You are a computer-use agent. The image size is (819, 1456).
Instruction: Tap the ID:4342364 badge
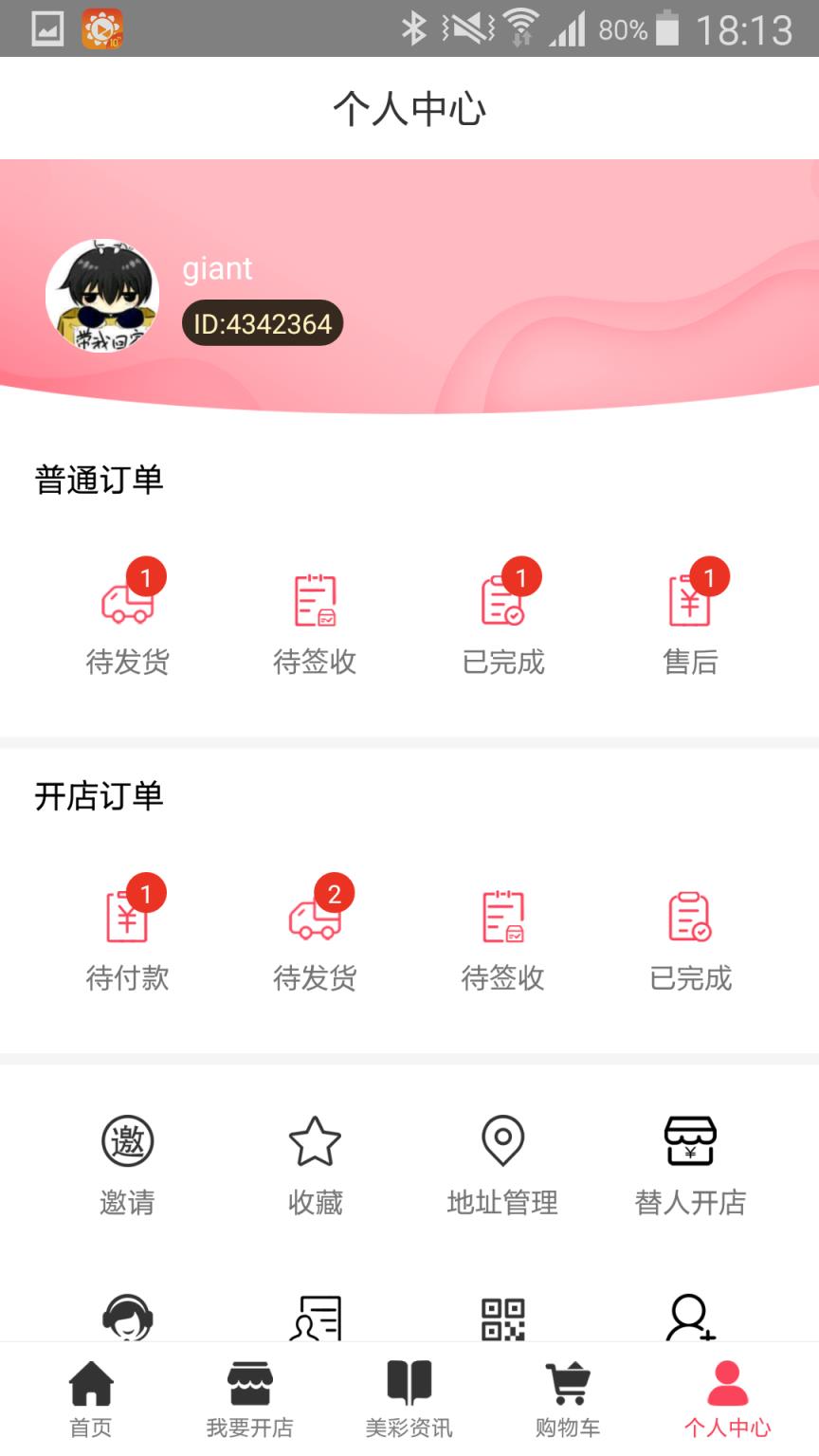(x=262, y=323)
